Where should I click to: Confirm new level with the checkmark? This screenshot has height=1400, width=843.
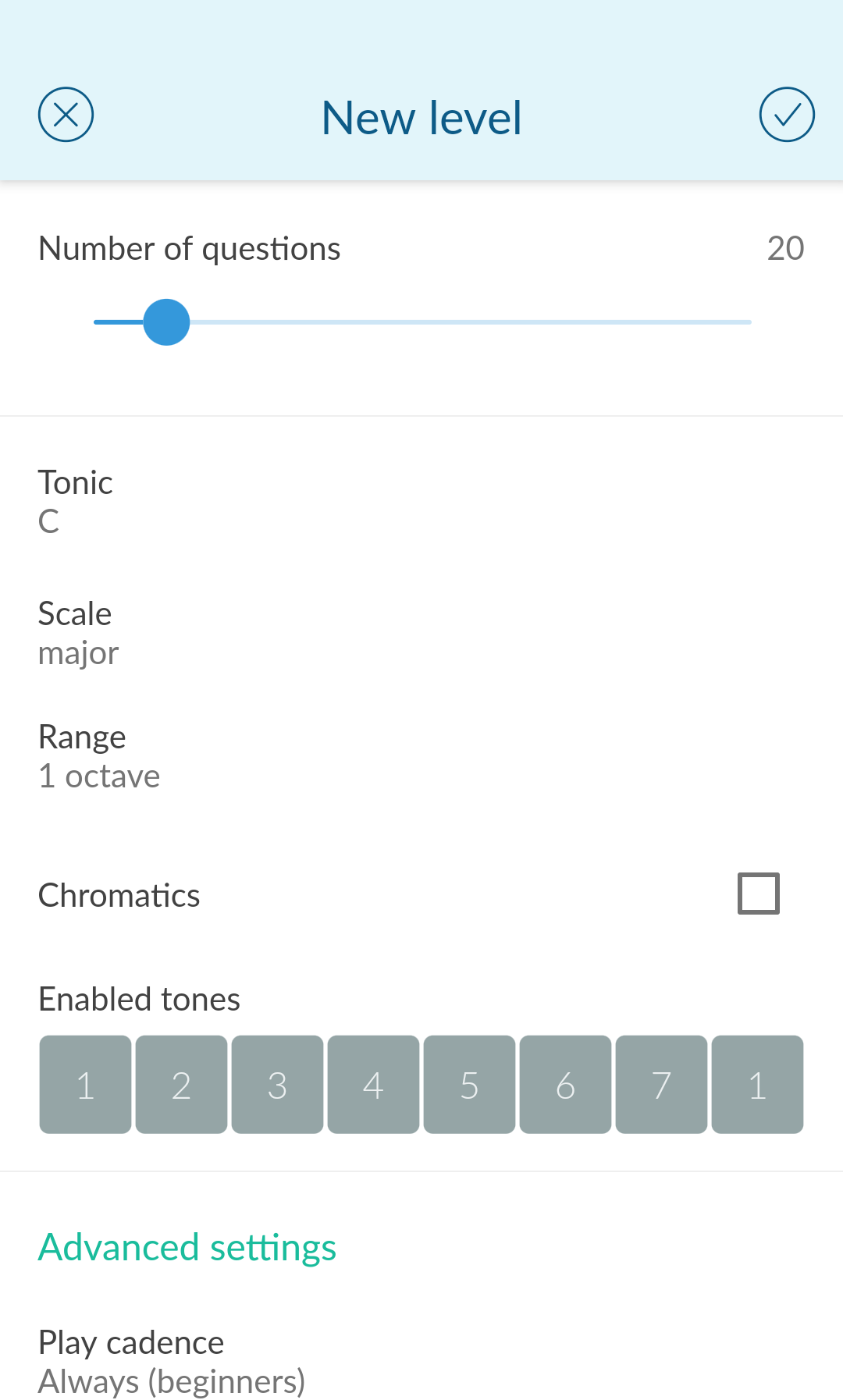(x=787, y=115)
